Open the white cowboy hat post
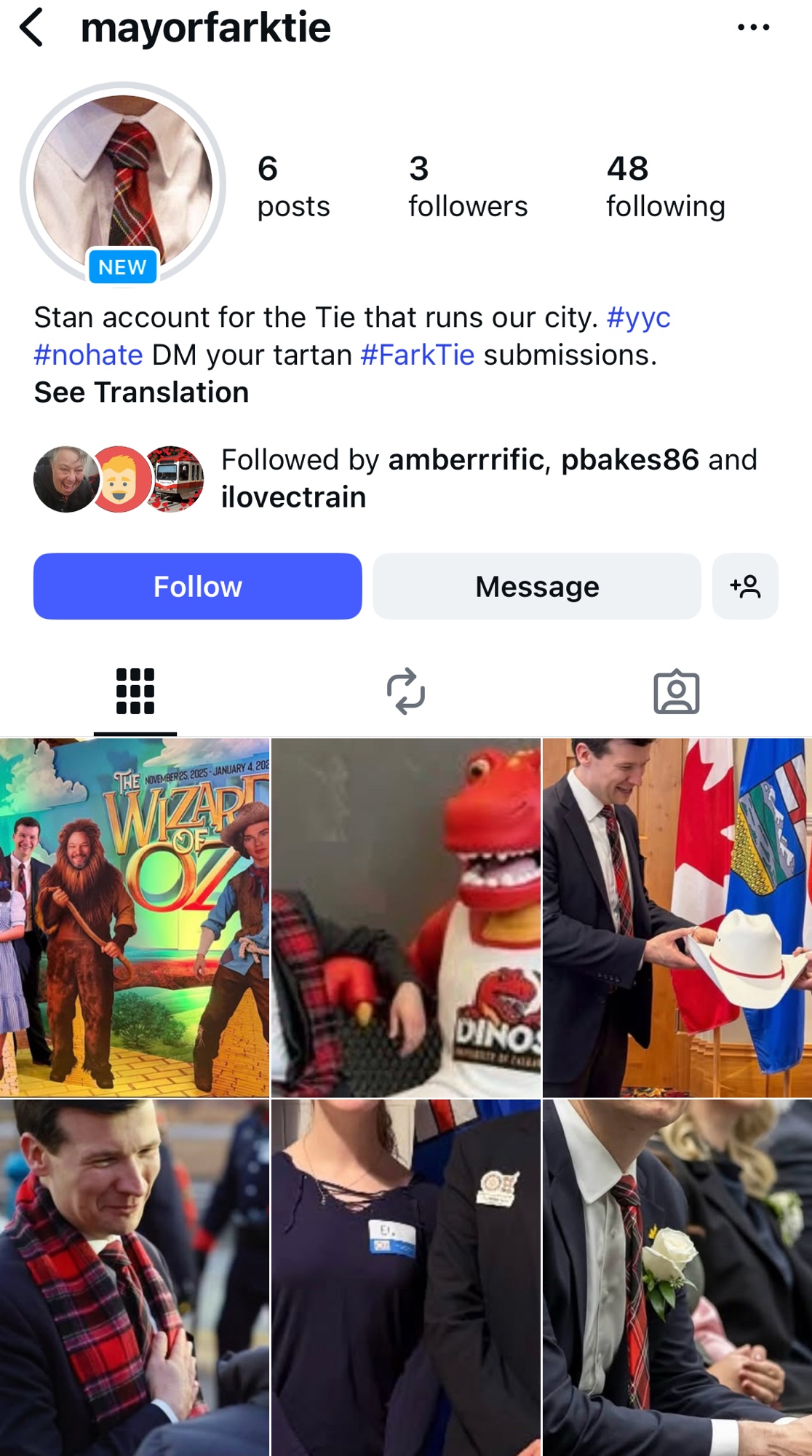Image resolution: width=812 pixels, height=1456 pixels. pyautogui.click(x=677, y=917)
